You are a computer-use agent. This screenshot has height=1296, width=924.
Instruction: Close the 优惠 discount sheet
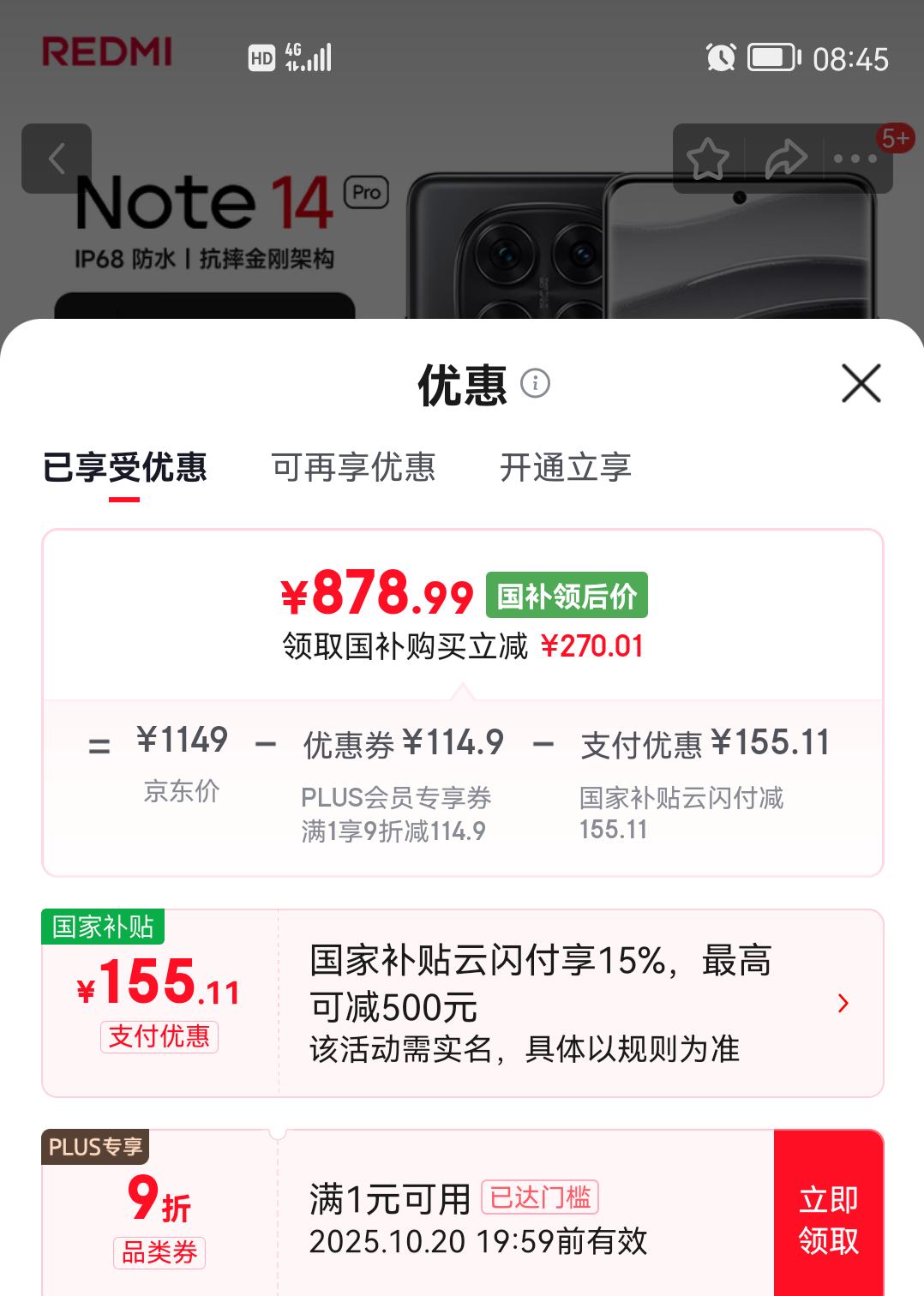coord(861,383)
